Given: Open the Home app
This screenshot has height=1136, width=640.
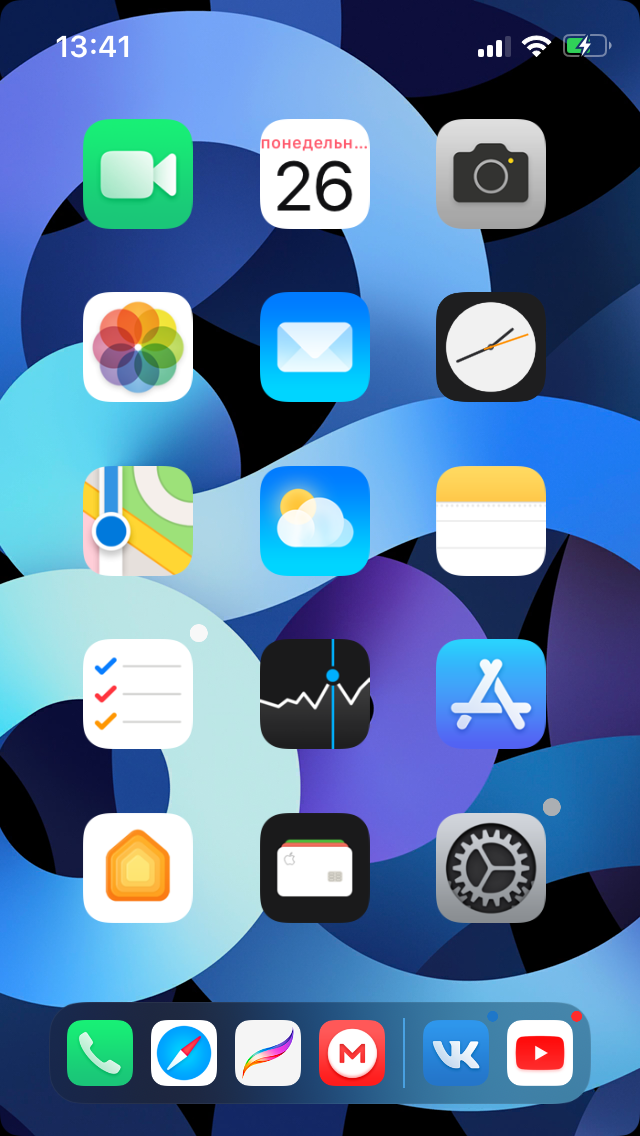Looking at the screenshot, I should [138, 868].
